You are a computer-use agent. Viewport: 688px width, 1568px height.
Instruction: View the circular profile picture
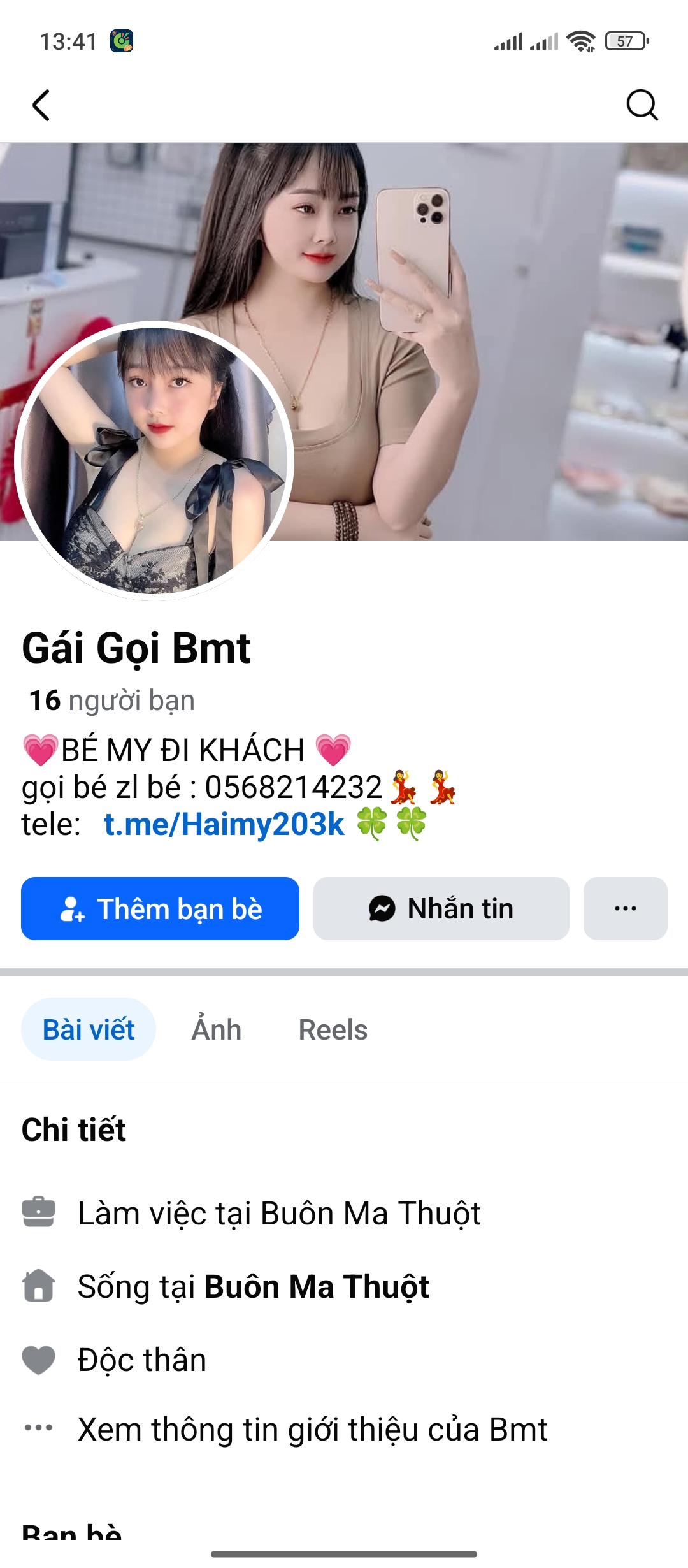[x=154, y=460]
